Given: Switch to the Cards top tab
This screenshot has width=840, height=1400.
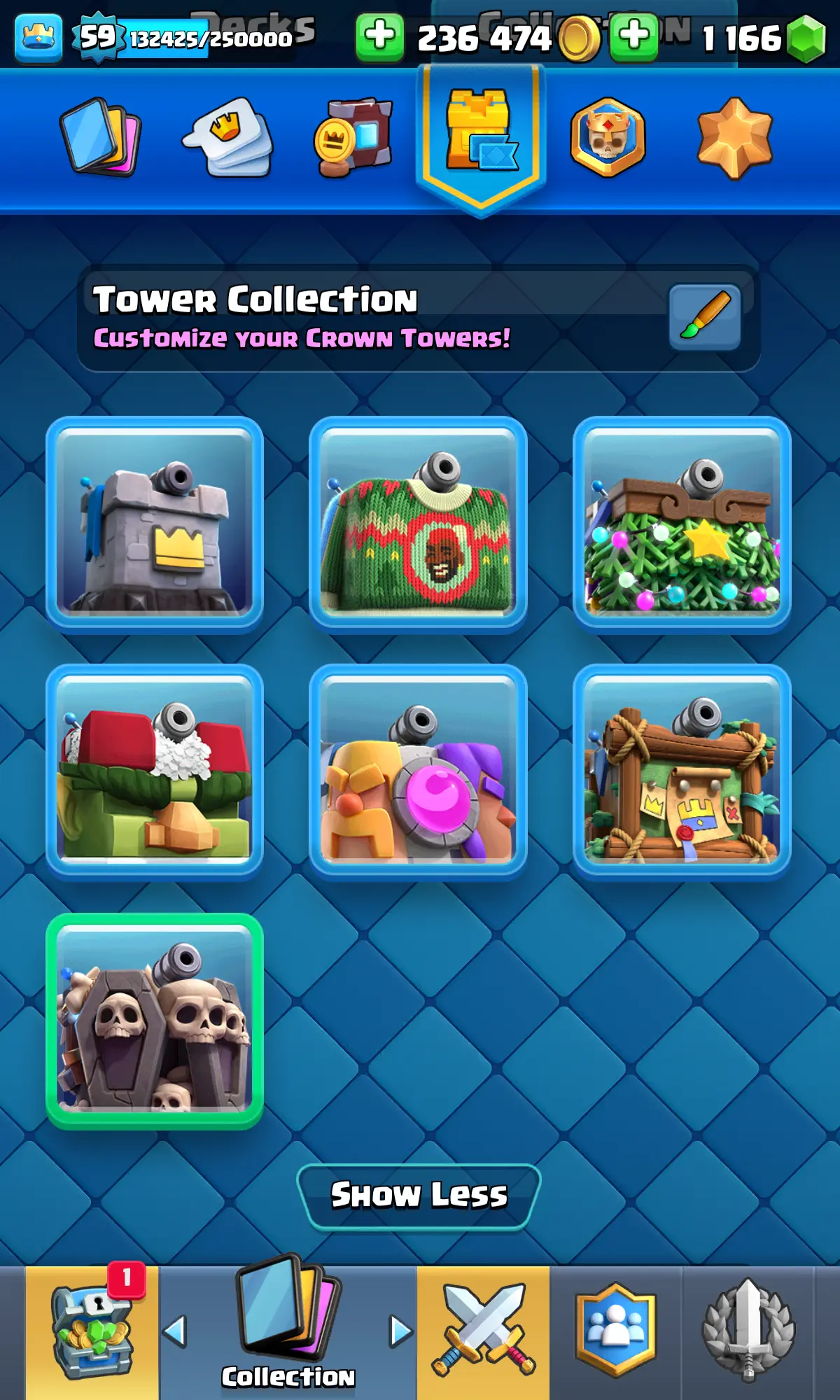Looking at the screenshot, I should tap(101, 137).
